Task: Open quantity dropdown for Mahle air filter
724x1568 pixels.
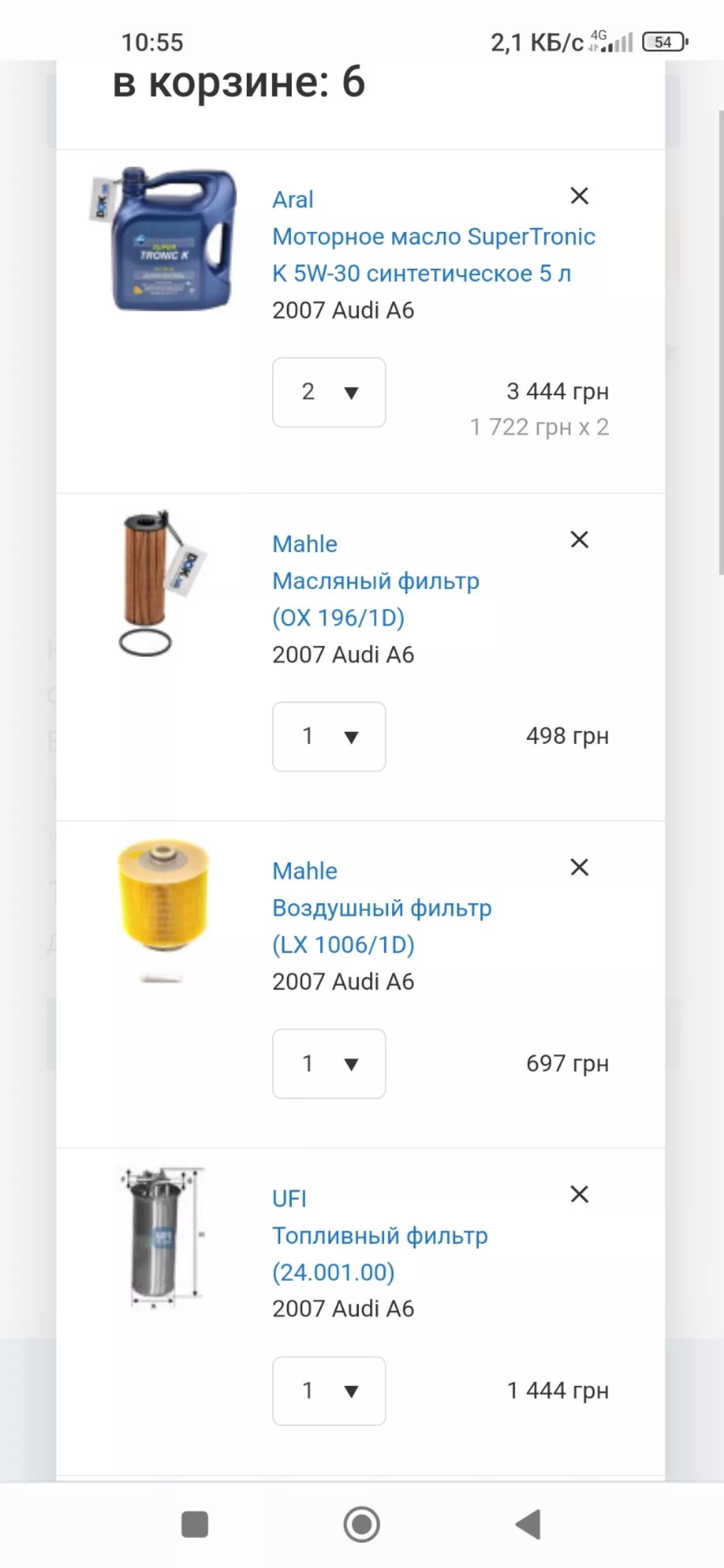Action: (x=329, y=1064)
